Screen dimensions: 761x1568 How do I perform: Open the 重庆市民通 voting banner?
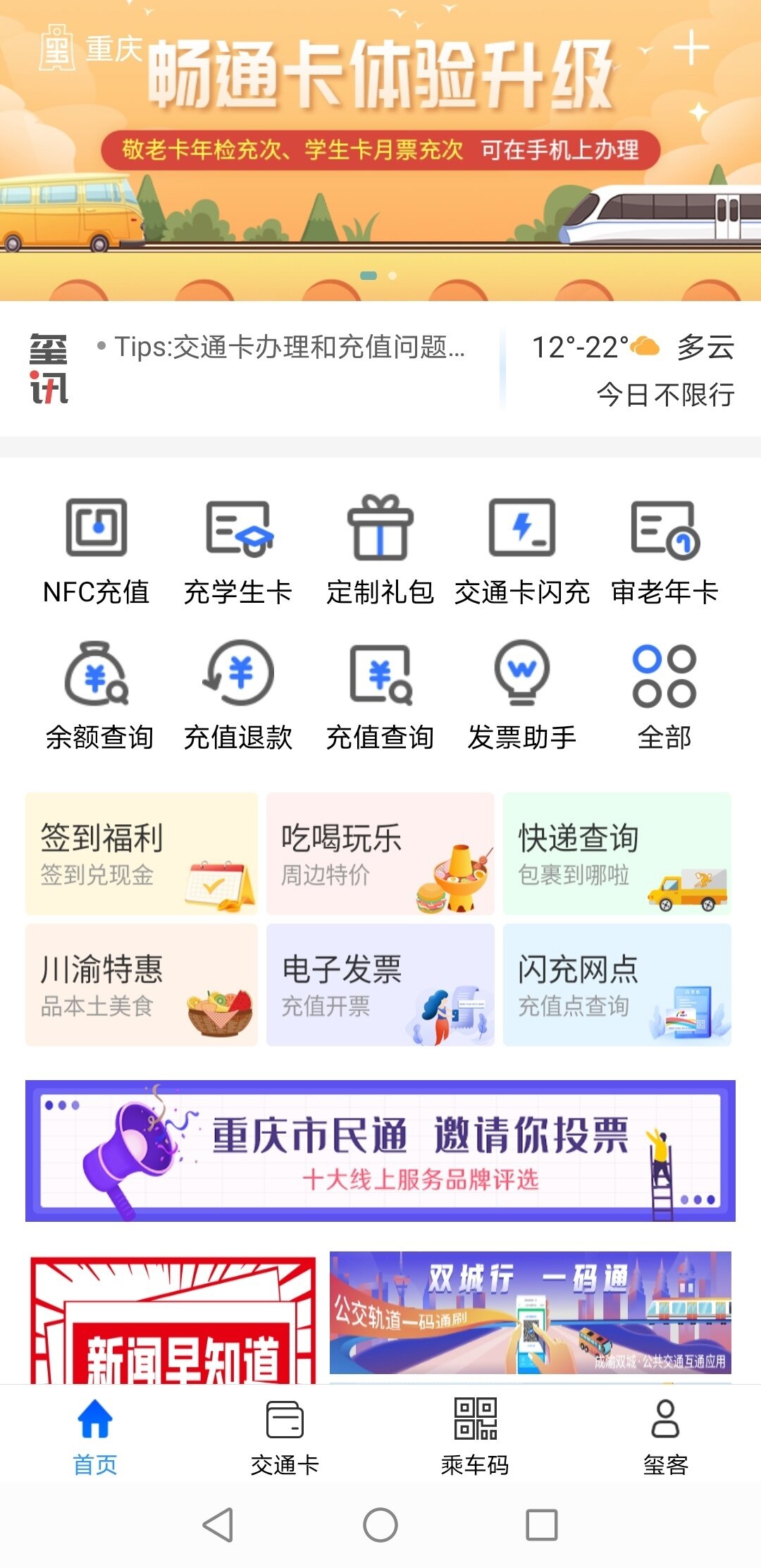tap(380, 1151)
